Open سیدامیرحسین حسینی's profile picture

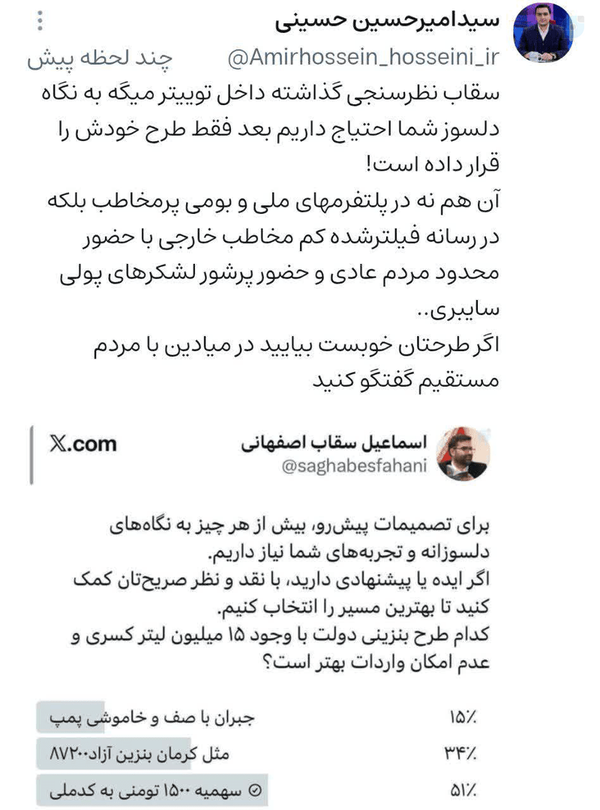pyautogui.click(x=543, y=32)
